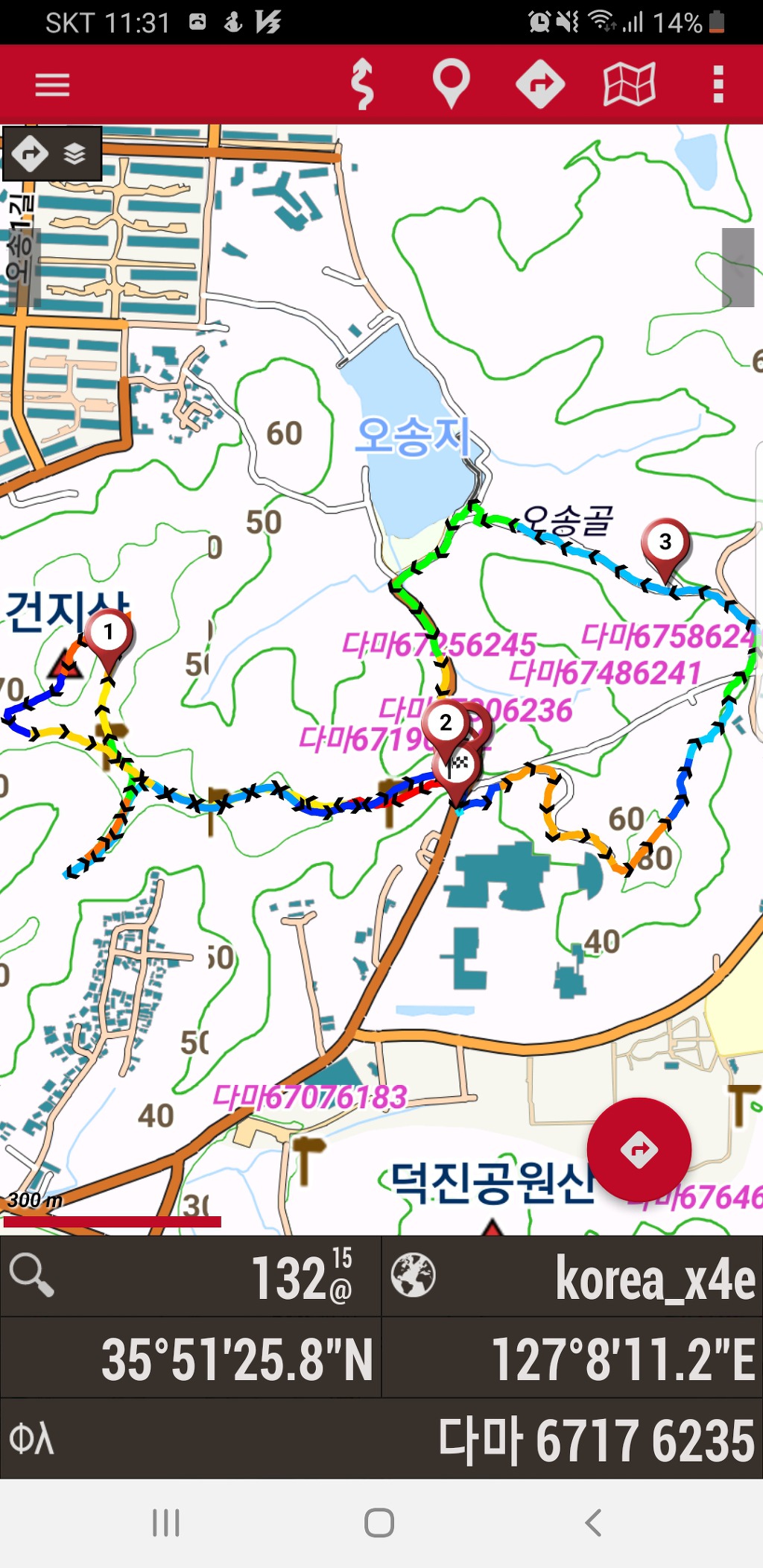Open the hamburger navigation menu

(x=52, y=84)
